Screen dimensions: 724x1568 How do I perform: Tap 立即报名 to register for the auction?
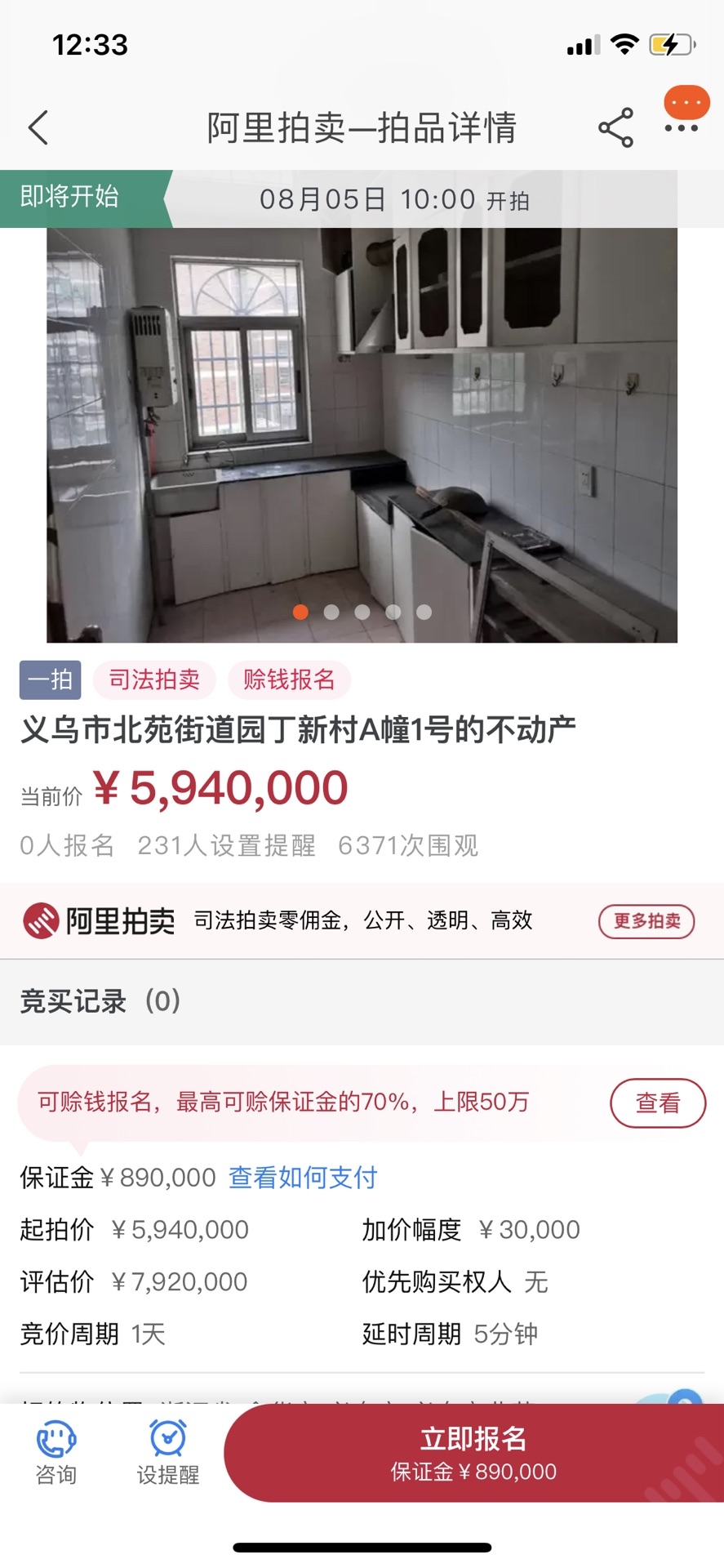tap(473, 1453)
